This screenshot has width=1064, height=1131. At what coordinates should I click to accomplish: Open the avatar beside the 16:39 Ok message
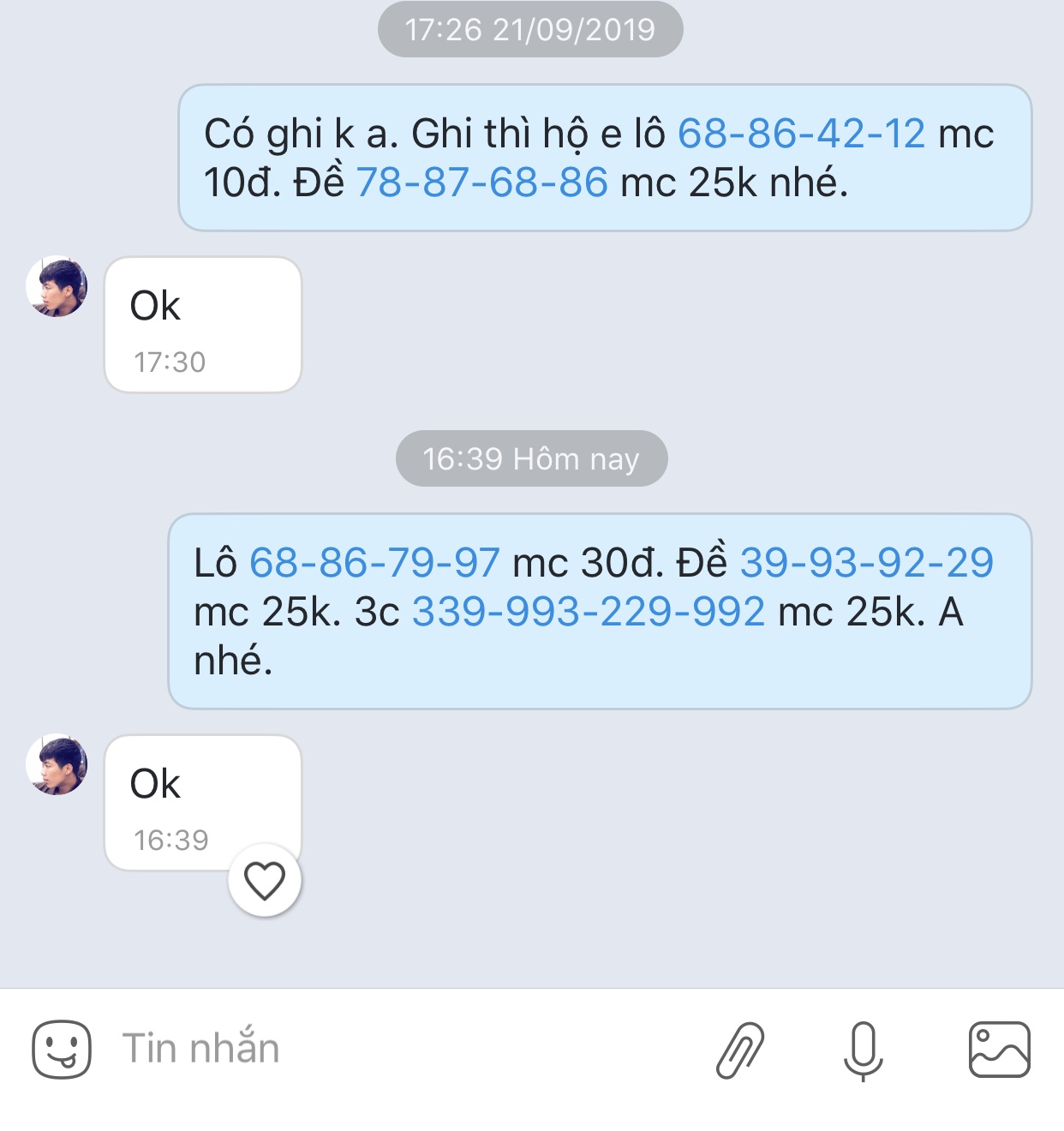pyautogui.click(x=57, y=764)
